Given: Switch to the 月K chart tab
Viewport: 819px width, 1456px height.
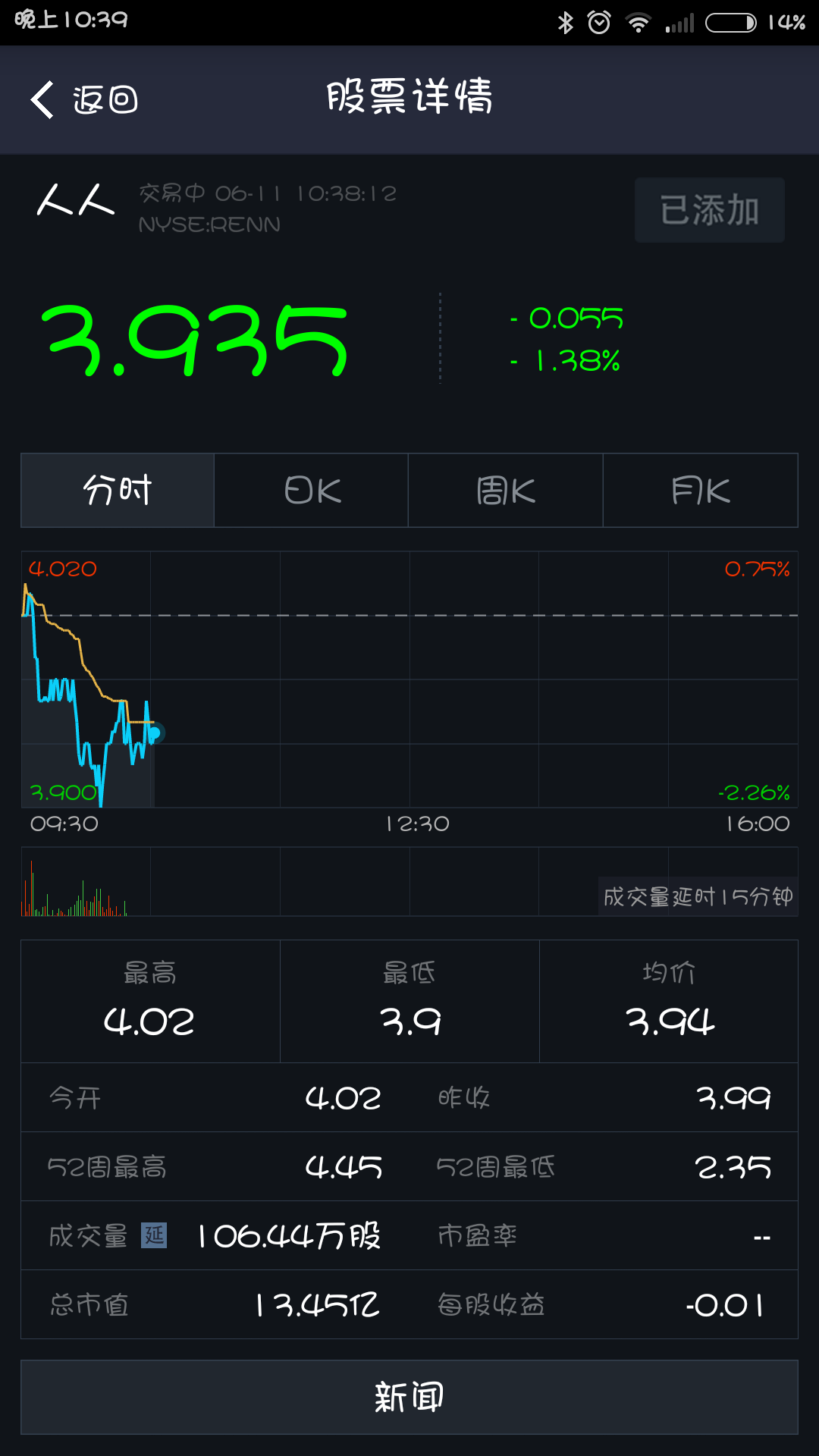Looking at the screenshot, I should pos(701,490).
